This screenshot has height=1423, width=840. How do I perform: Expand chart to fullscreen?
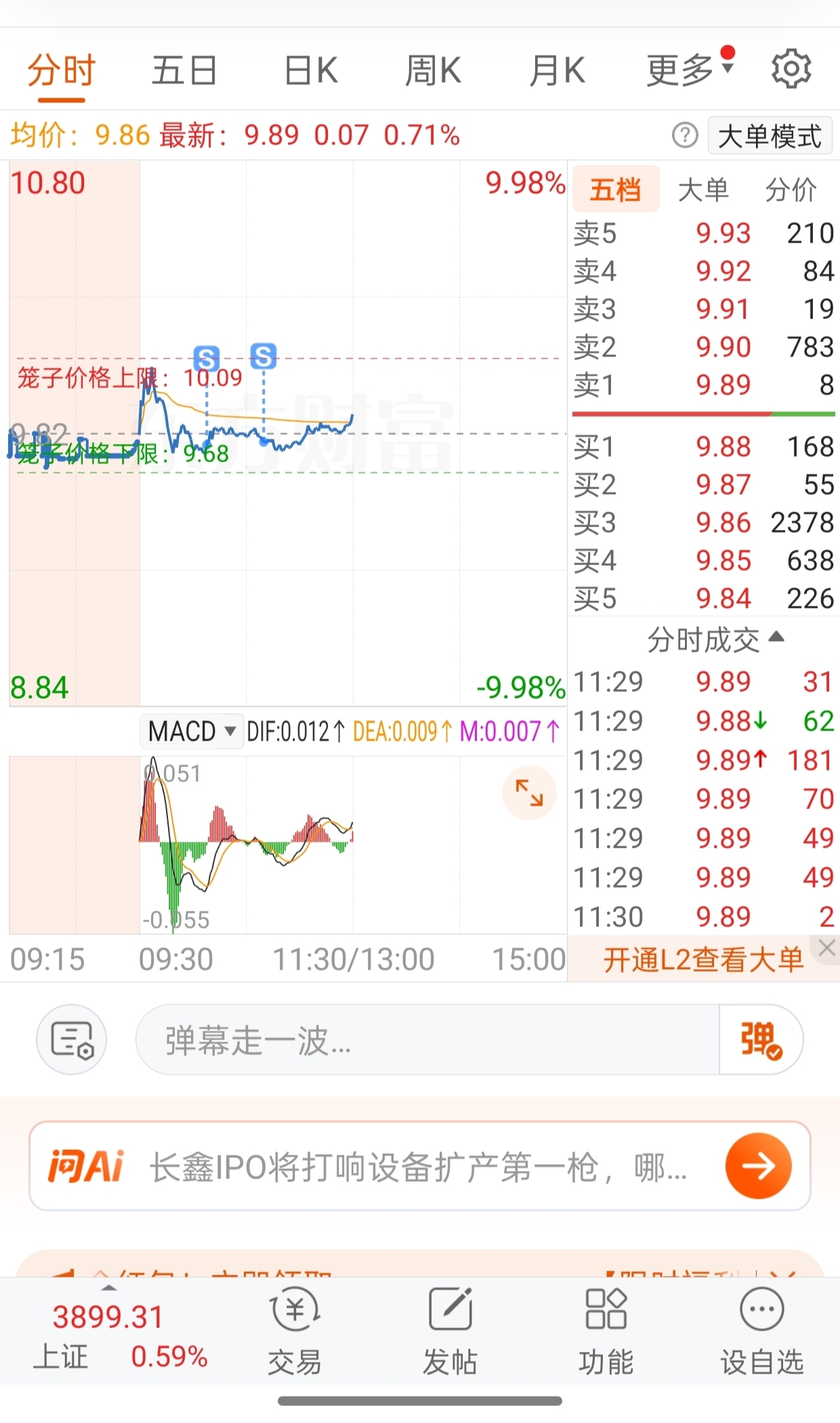[529, 792]
